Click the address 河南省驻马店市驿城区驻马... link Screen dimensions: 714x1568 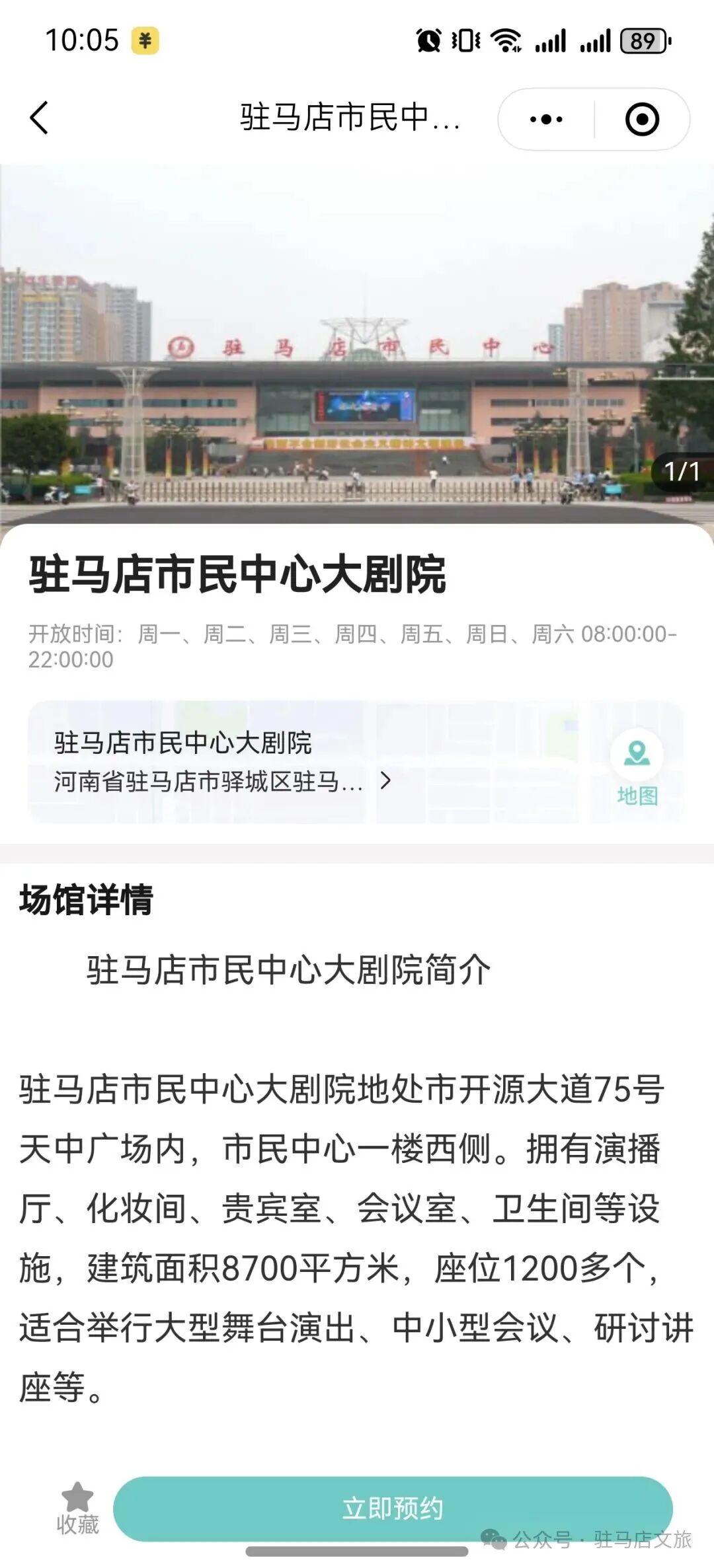(208, 780)
